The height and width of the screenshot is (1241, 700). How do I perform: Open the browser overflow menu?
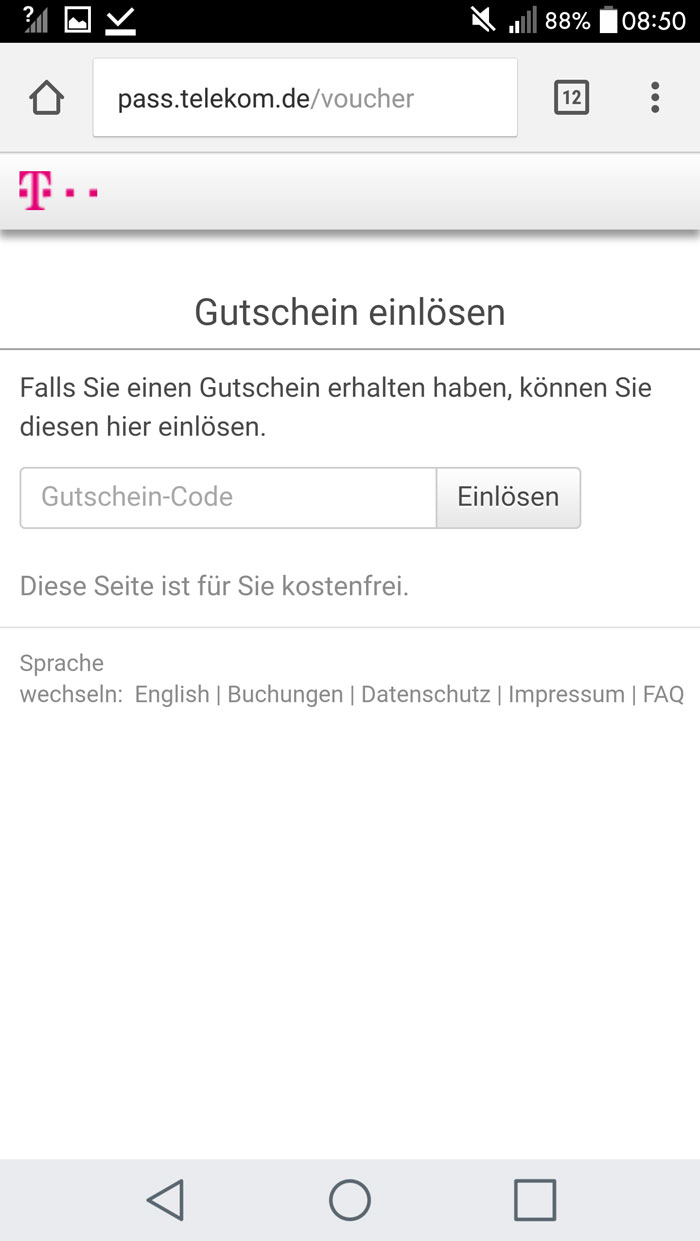tap(655, 97)
